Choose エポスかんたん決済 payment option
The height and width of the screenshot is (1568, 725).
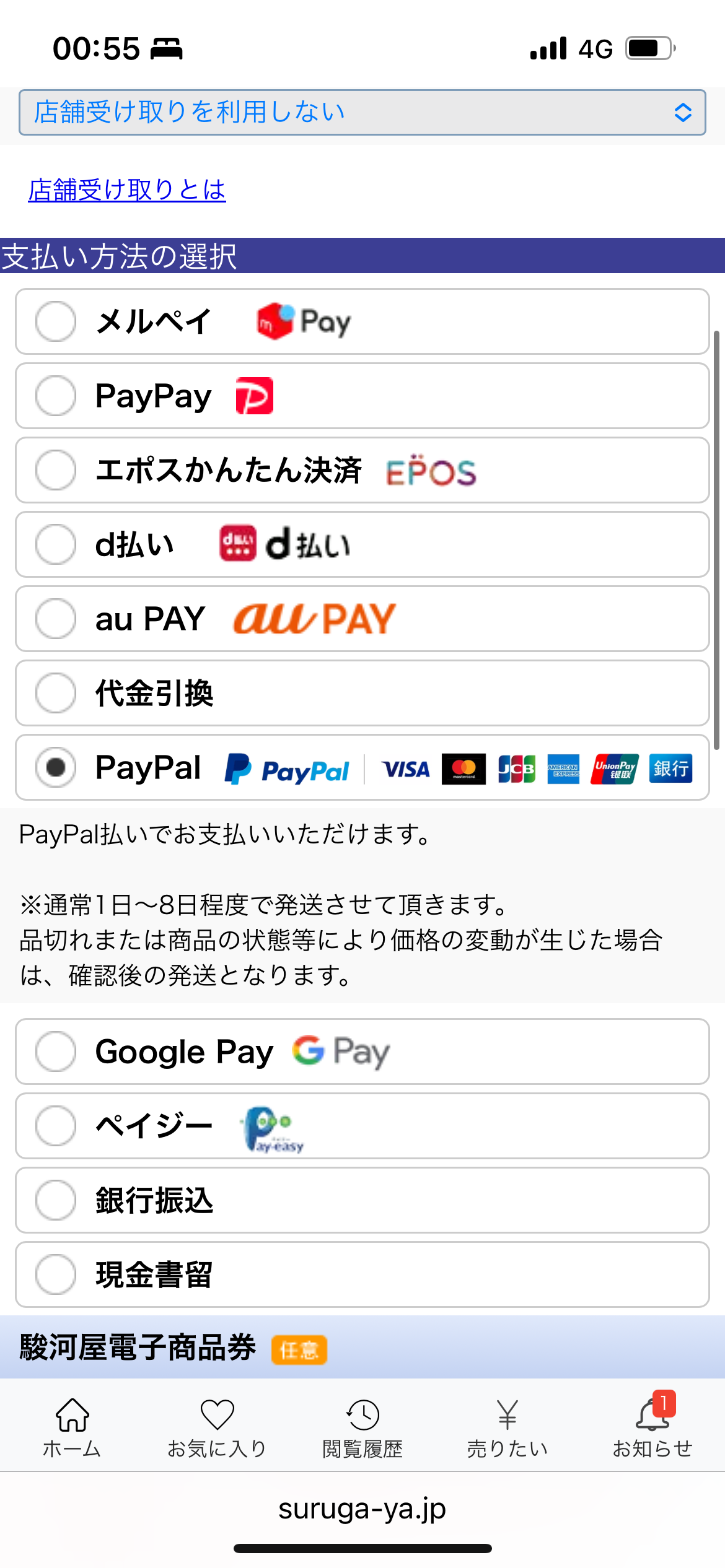(56, 470)
